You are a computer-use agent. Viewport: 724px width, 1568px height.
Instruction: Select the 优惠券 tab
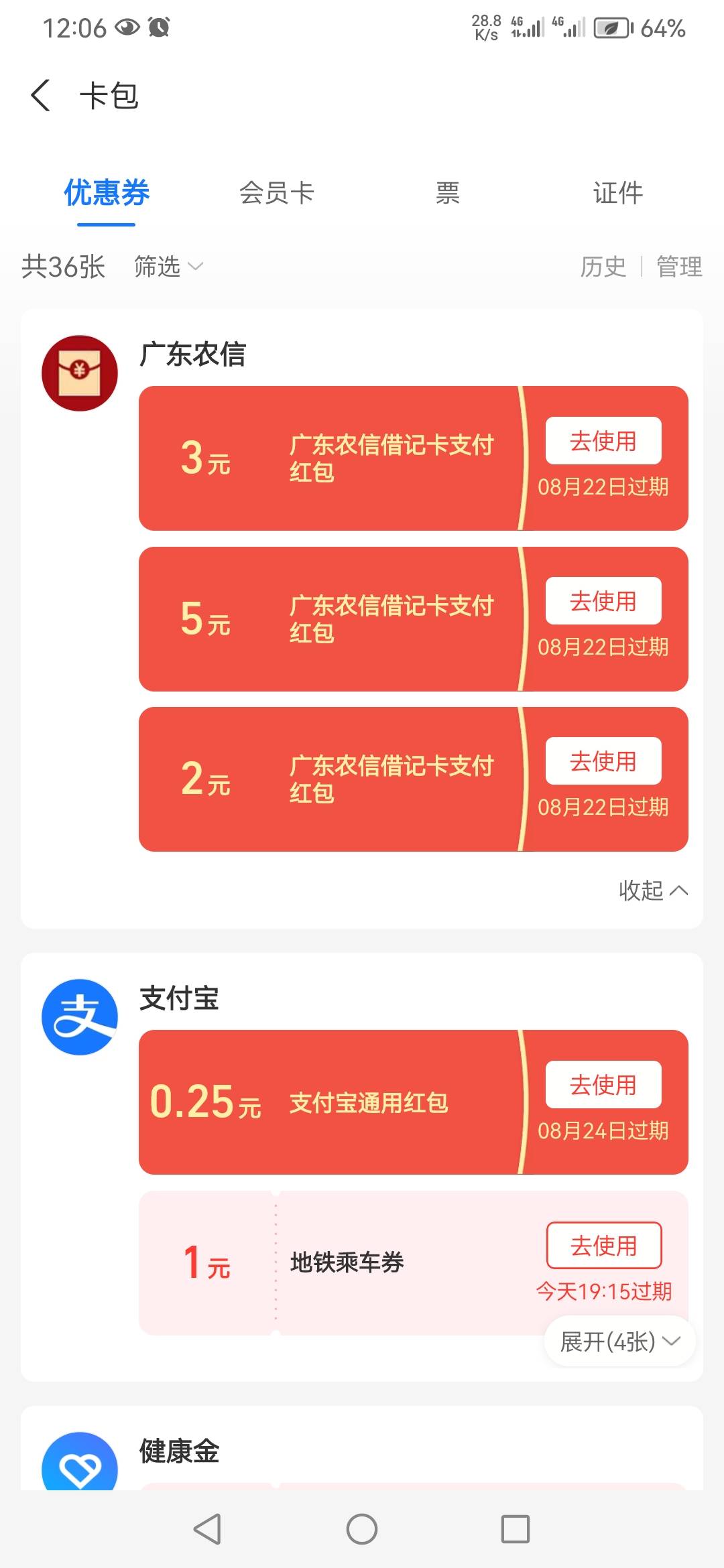(x=107, y=193)
